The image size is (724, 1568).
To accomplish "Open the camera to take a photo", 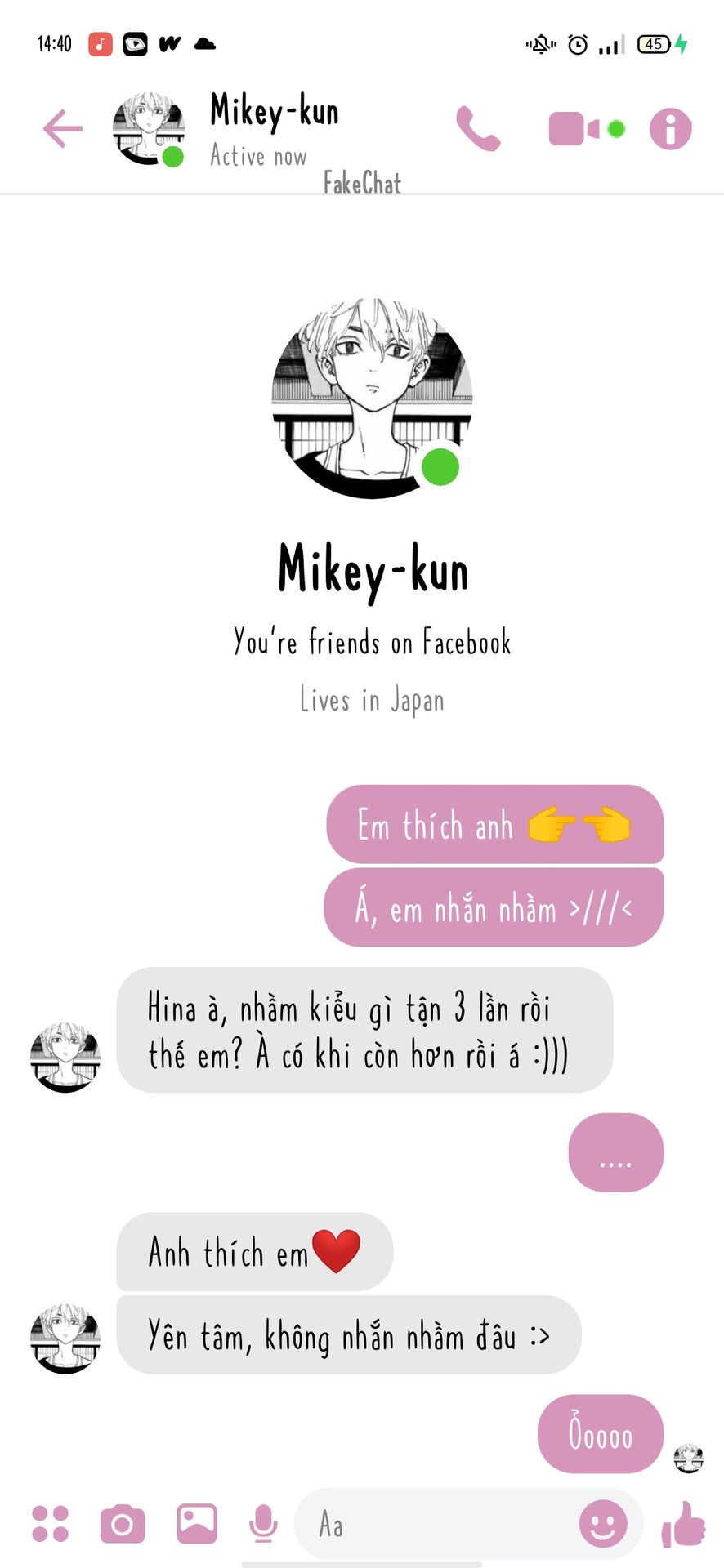I will [x=123, y=1524].
